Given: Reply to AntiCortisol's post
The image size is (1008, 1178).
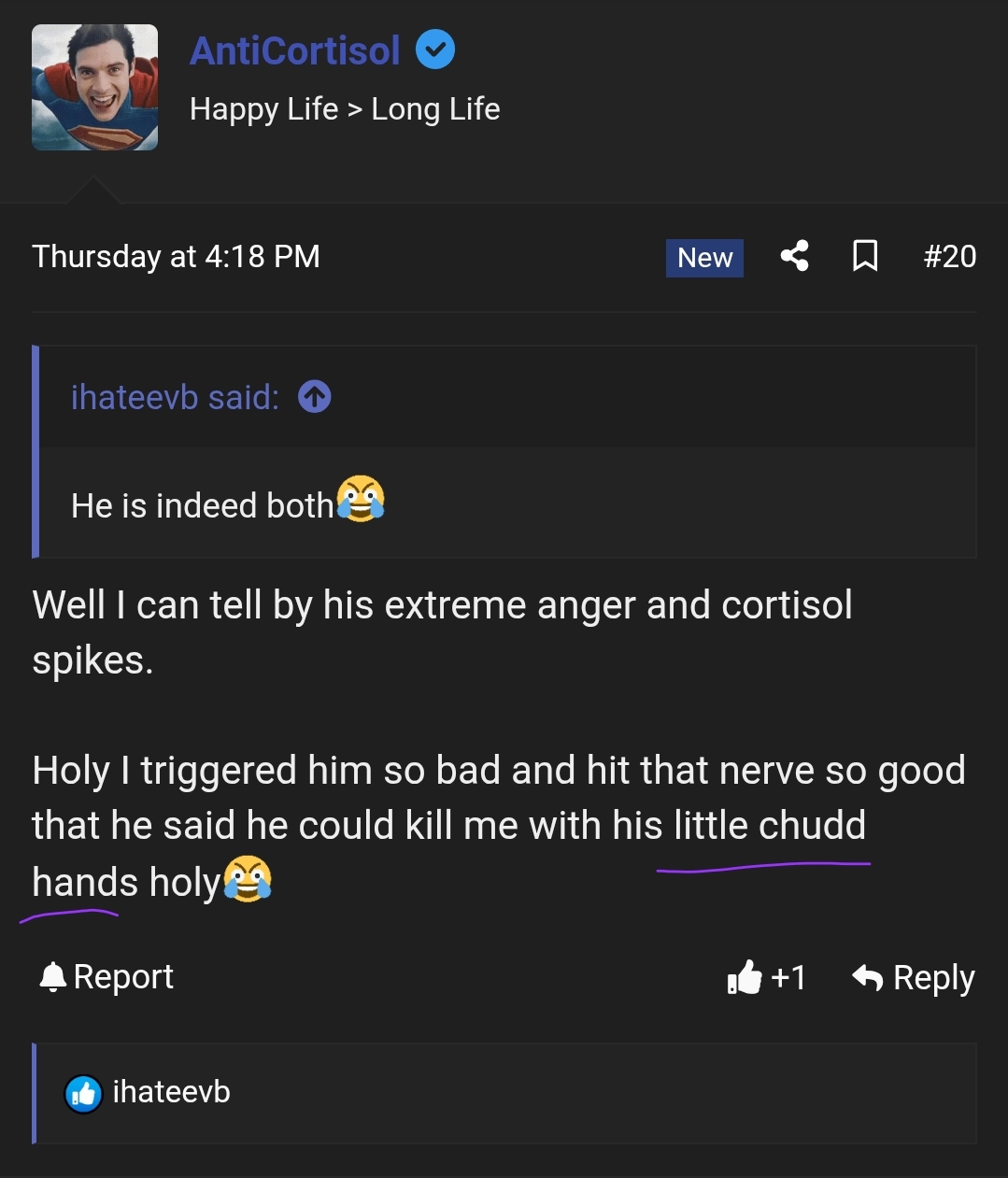Looking at the screenshot, I should tap(914, 977).
